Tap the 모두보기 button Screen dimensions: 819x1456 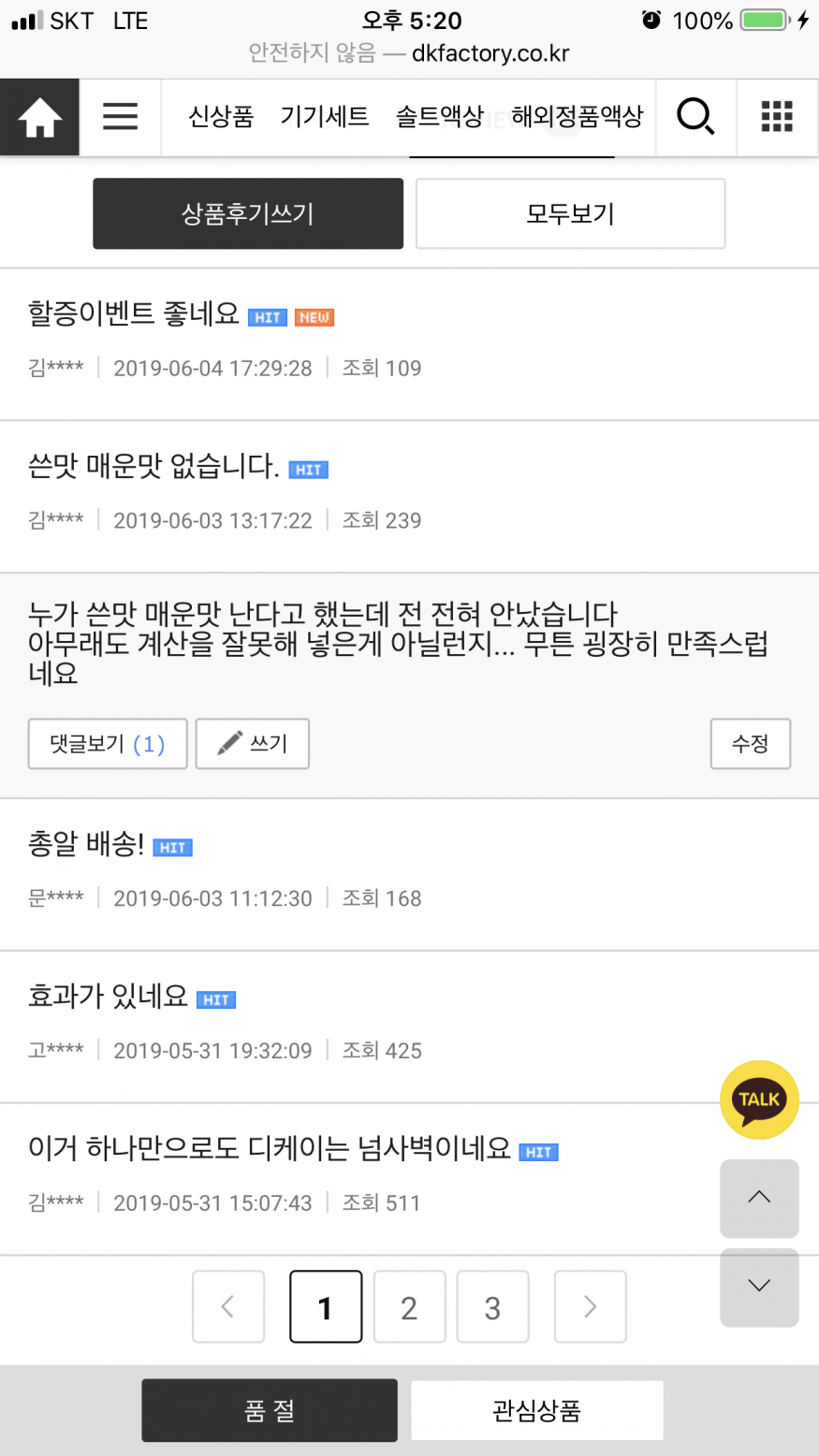coord(570,213)
